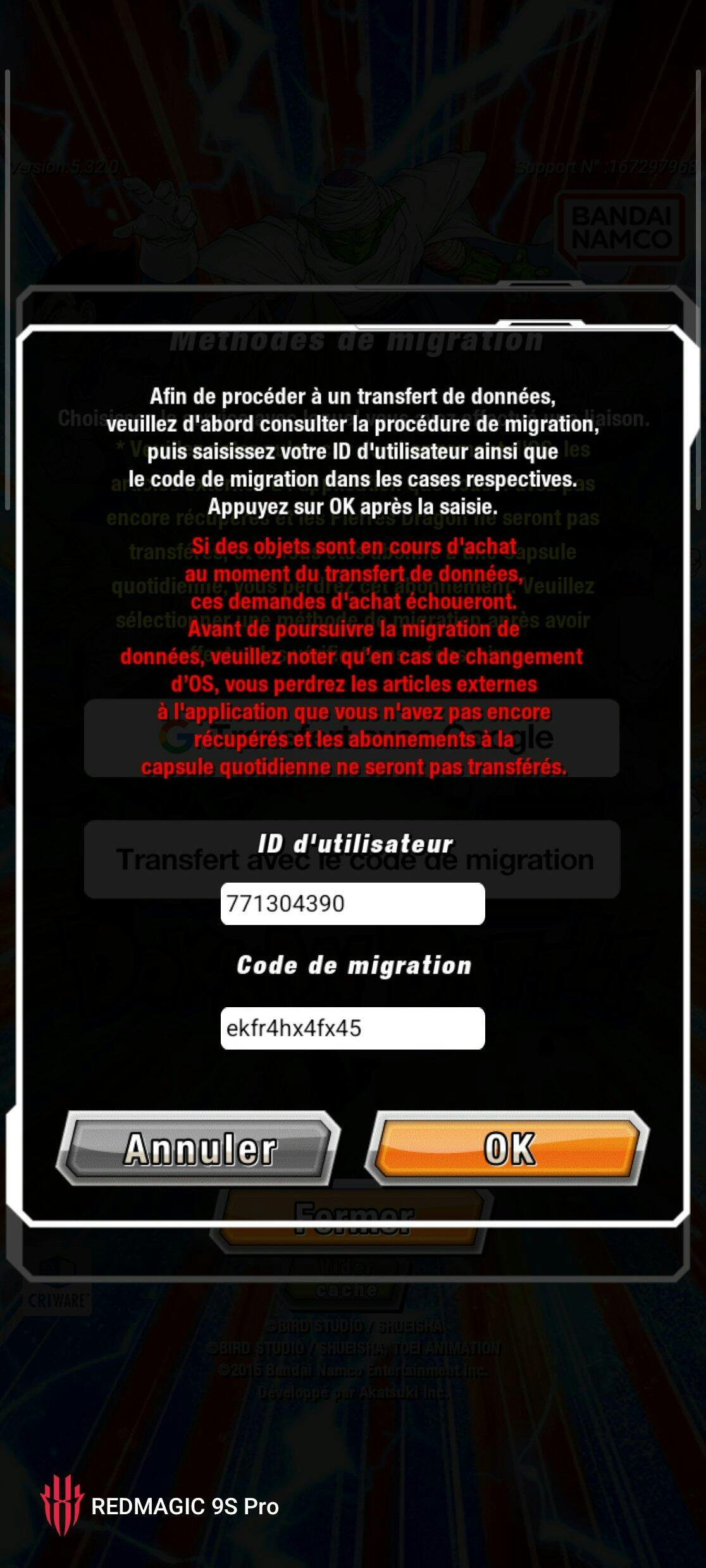Tap the ID d'utilisateur input field

point(352,903)
